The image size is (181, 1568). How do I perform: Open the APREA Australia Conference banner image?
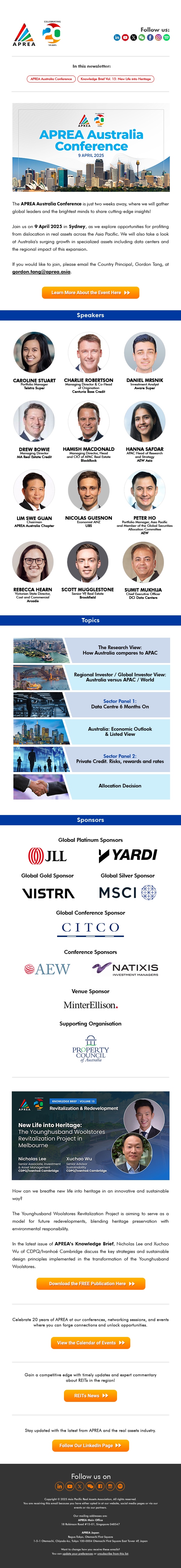pos(91,148)
